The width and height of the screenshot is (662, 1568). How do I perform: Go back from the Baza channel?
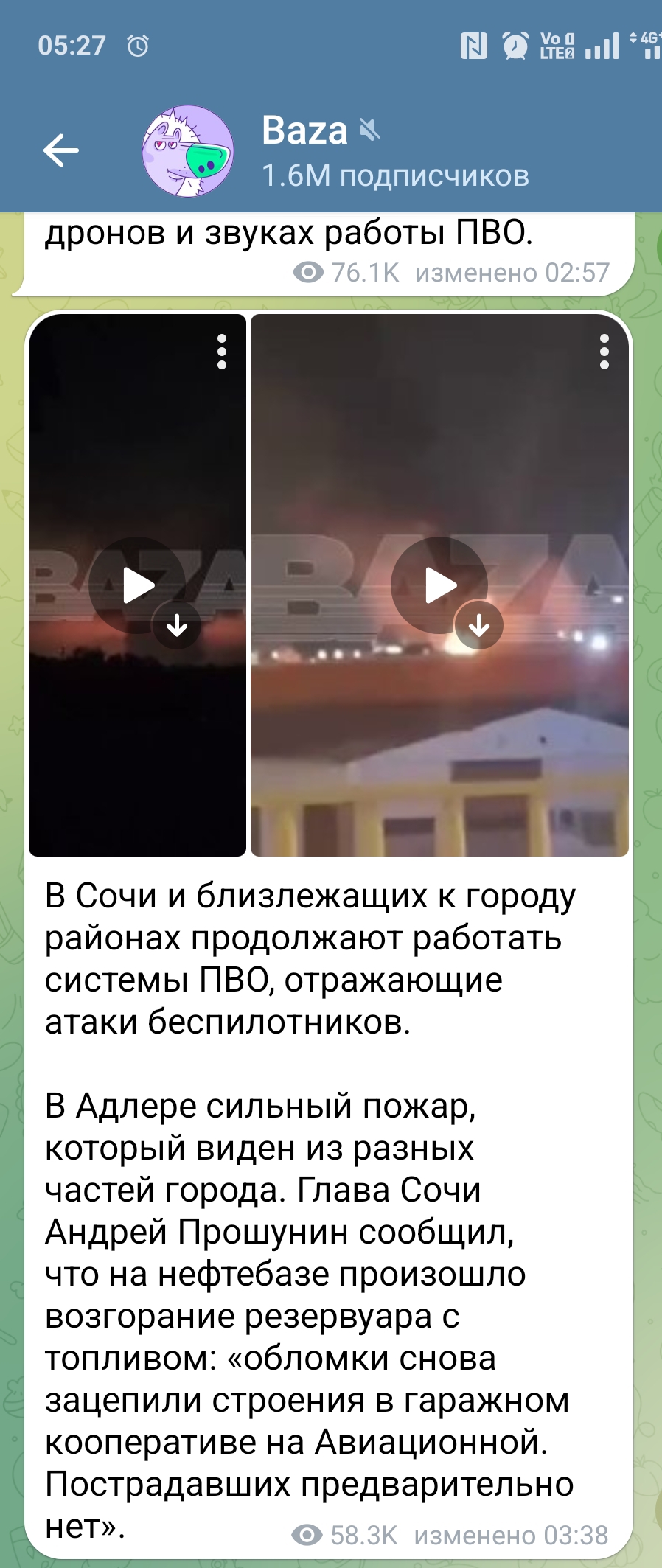[x=60, y=150]
